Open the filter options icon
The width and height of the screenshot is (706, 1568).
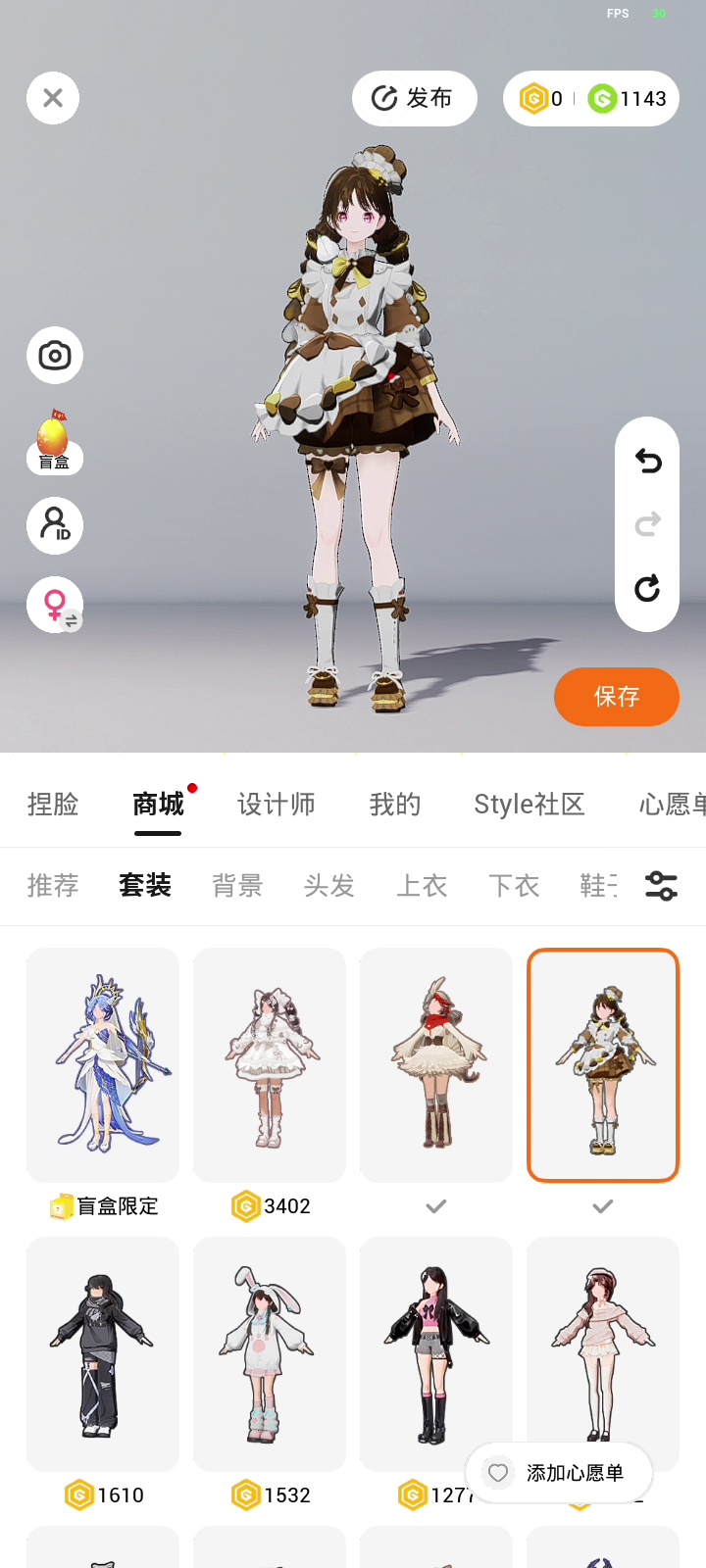[x=661, y=886]
